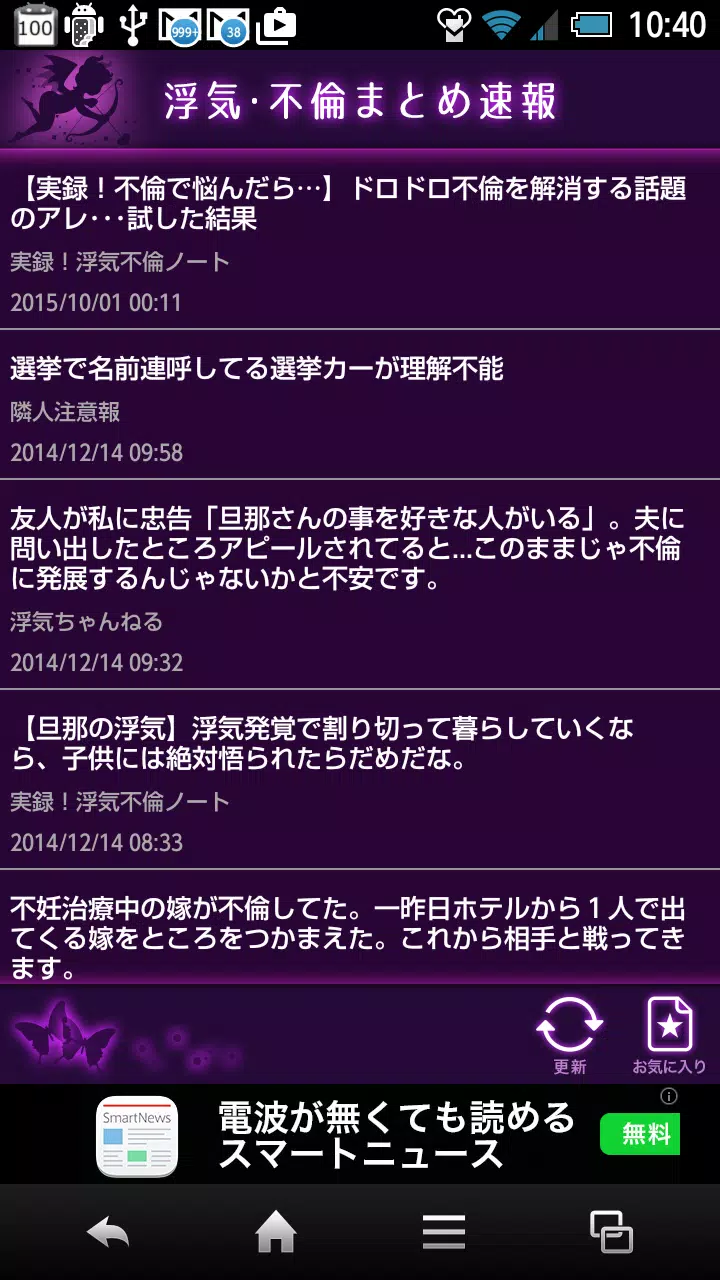Viewport: 720px width, 1280px height.
Task: Open the 旦那の浮気 article entry
Action: tap(360, 775)
